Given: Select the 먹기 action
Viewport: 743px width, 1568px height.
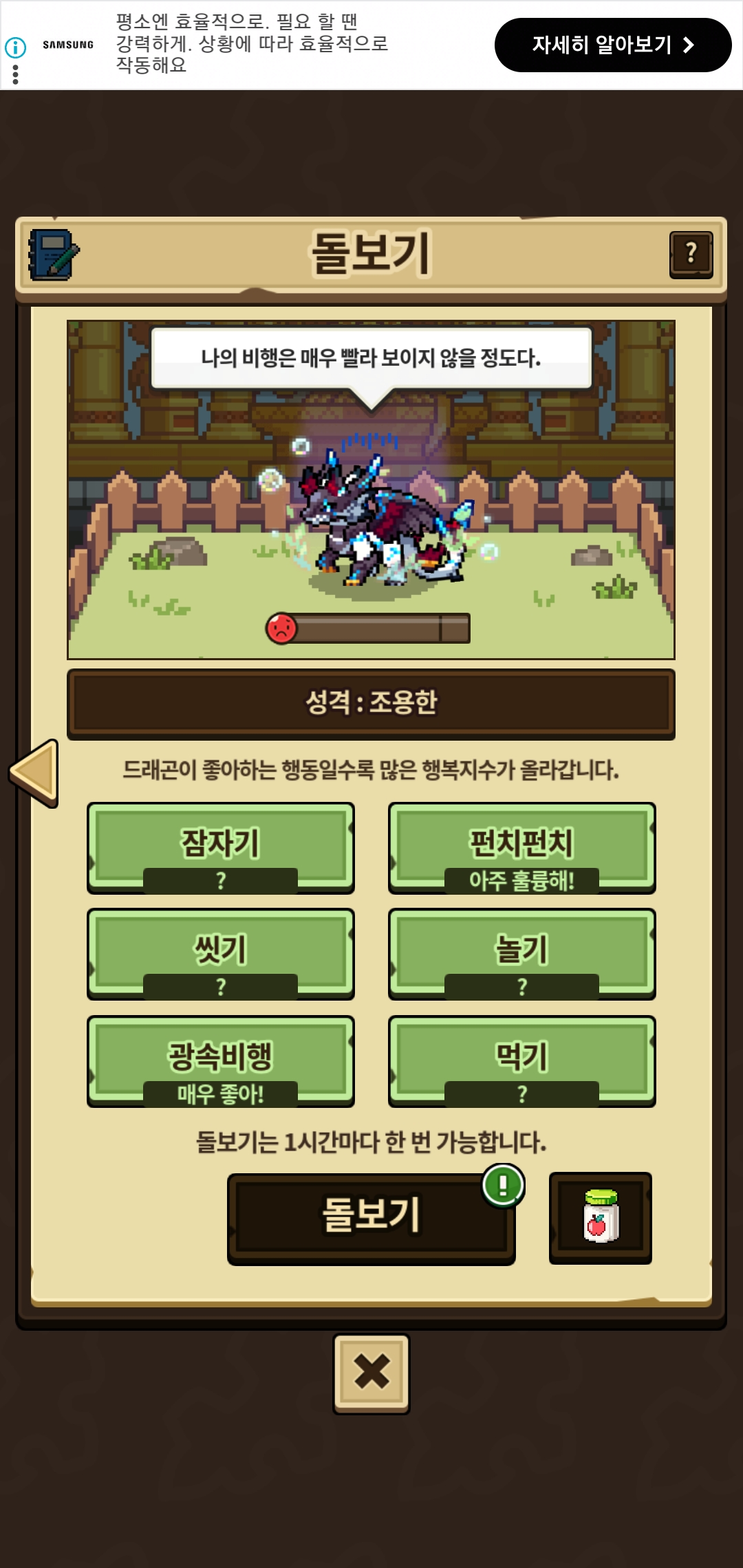Looking at the screenshot, I should pyautogui.click(x=521, y=1060).
